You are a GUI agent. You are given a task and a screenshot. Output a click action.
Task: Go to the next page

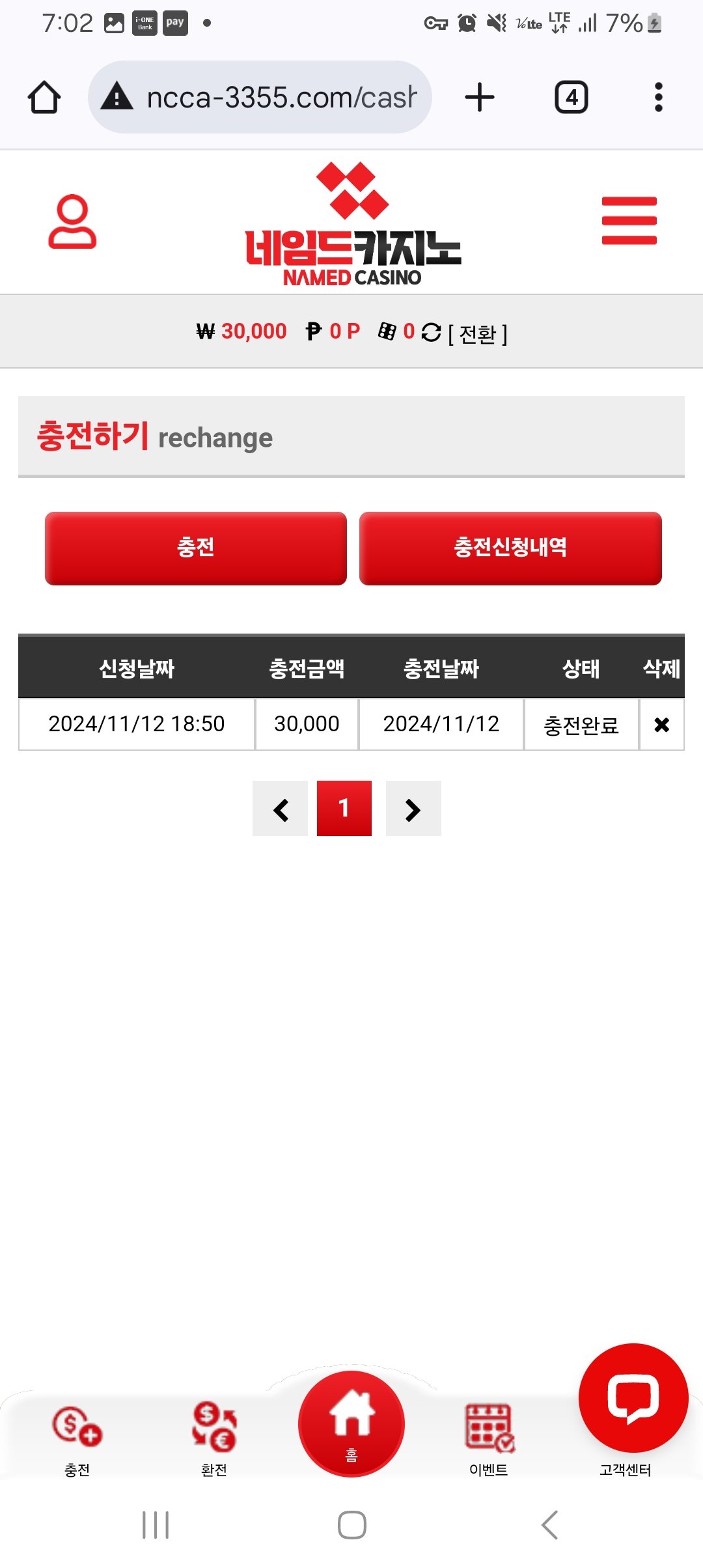click(x=413, y=809)
